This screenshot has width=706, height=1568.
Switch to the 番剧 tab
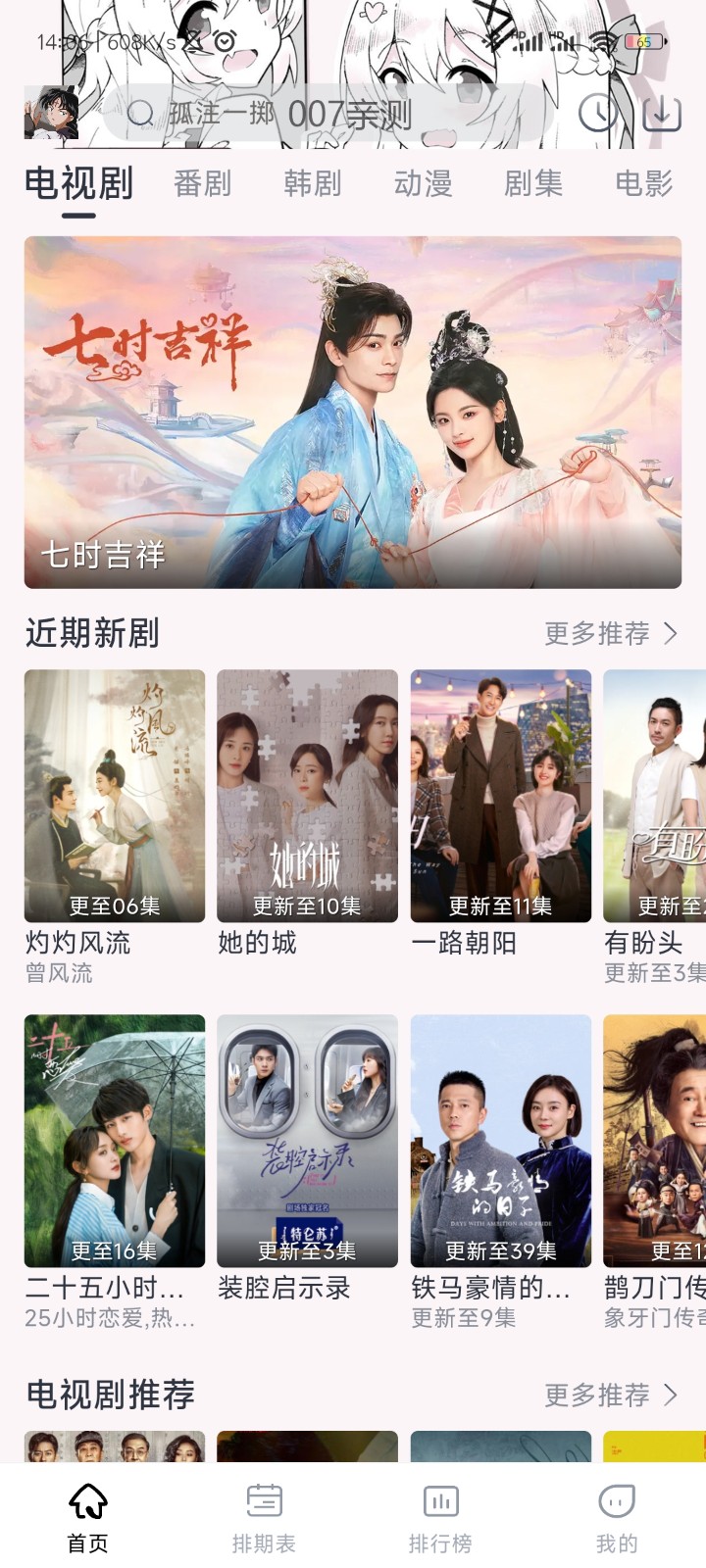point(203,183)
